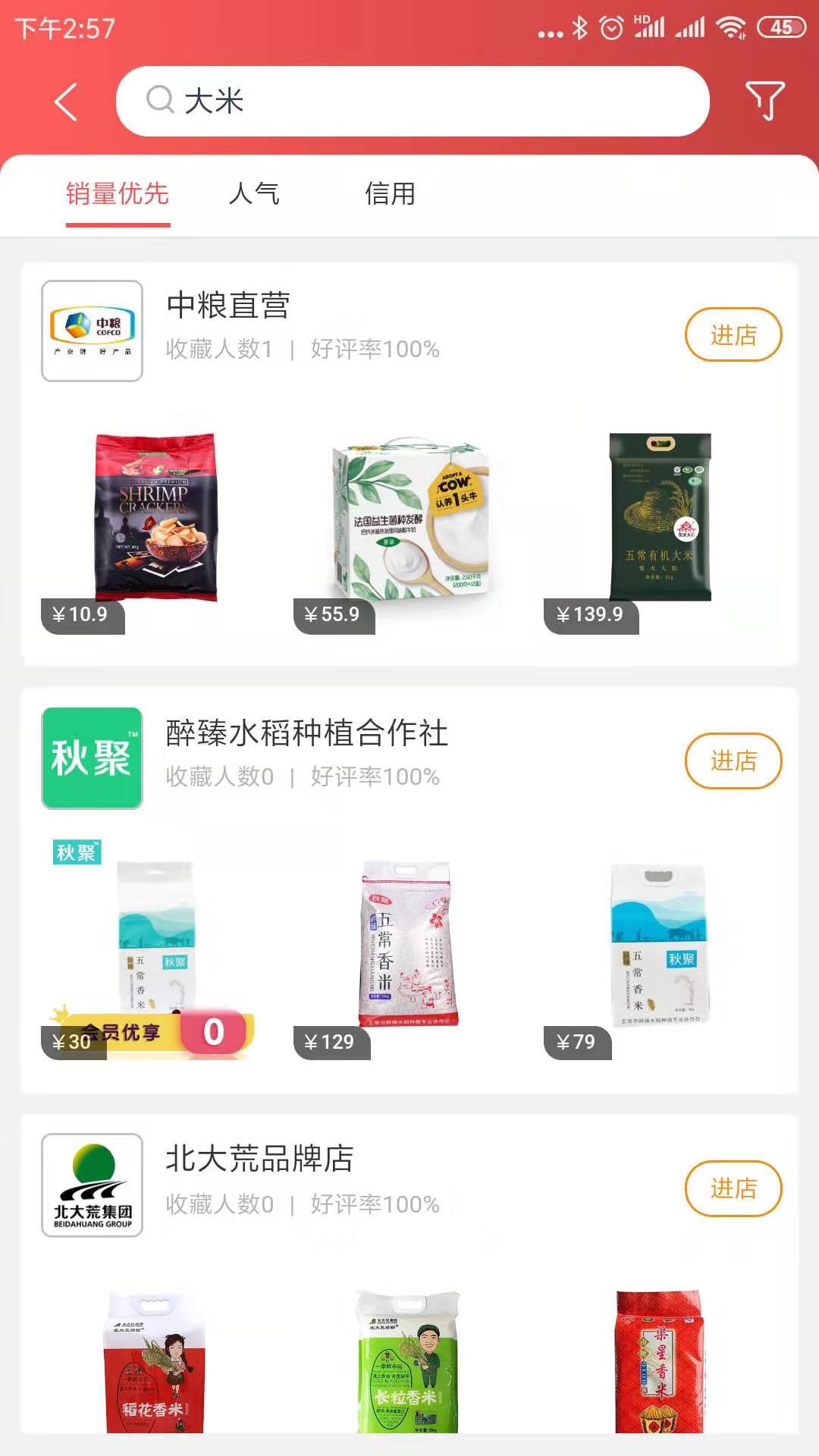819x1456 pixels.
Task: Switch to the 人气 tab
Action: (254, 194)
